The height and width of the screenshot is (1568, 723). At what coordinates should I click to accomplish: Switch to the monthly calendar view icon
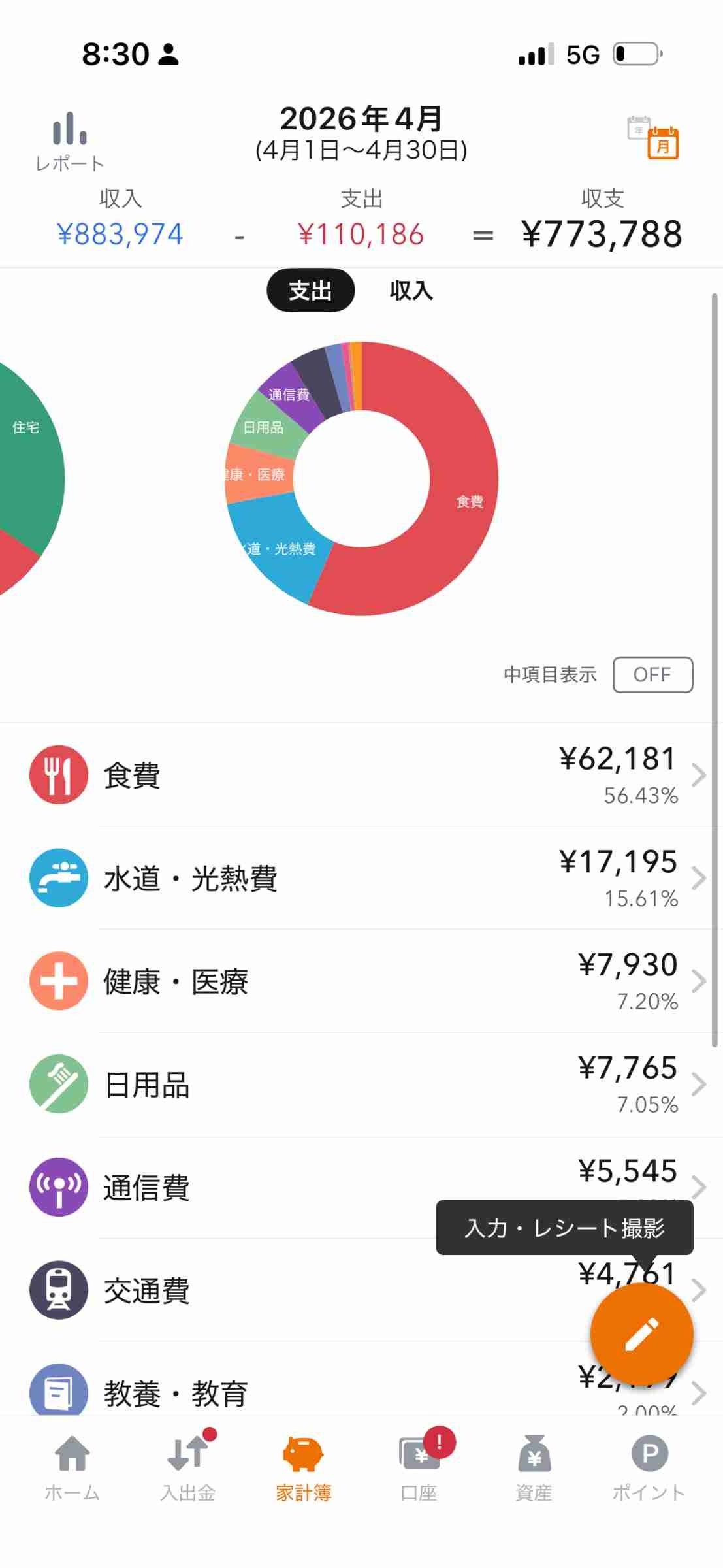pyautogui.click(x=662, y=142)
